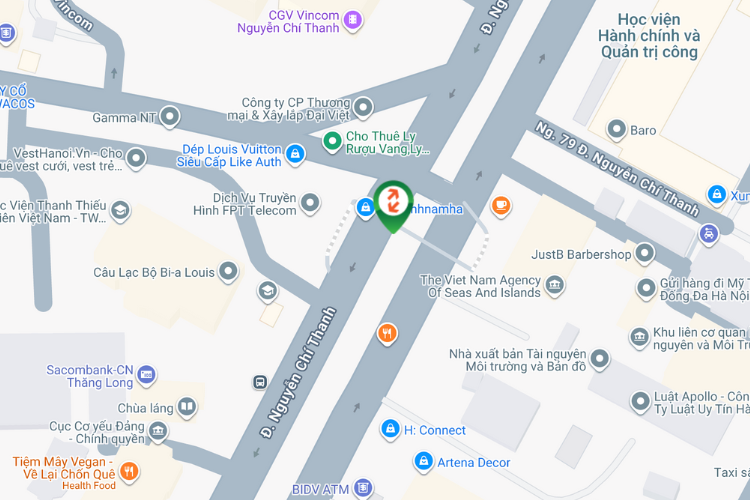Select the BIDV ATM marker
Viewport: 750px width, 500px height.
pyautogui.click(x=362, y=489)
